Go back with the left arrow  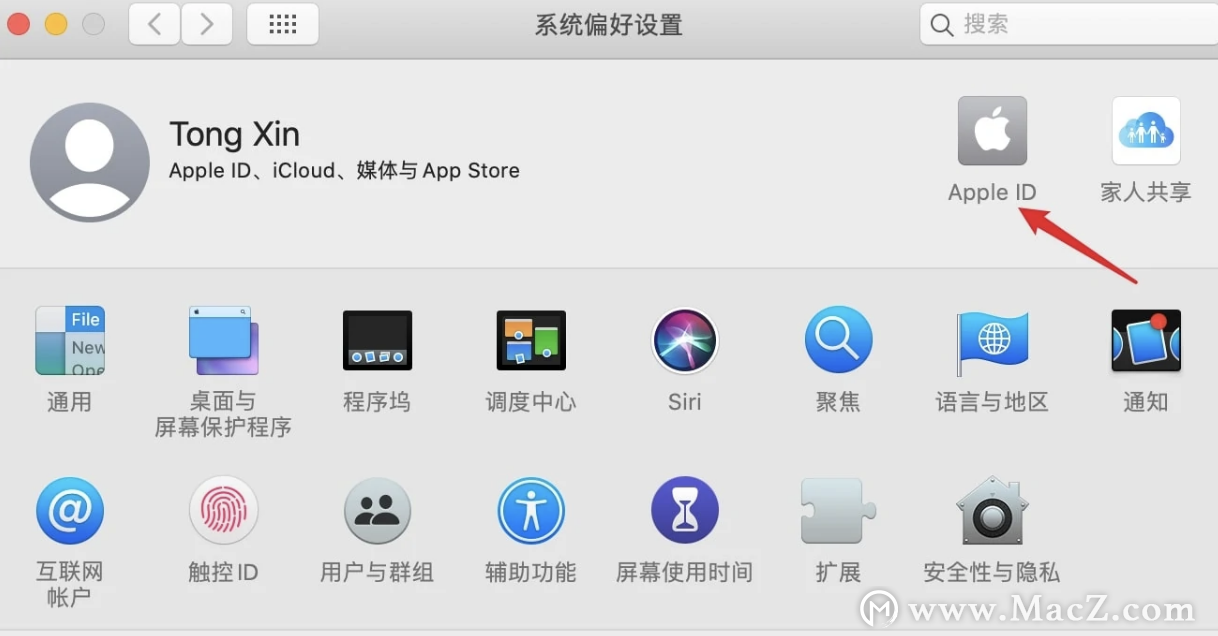[x=155, y=24]
